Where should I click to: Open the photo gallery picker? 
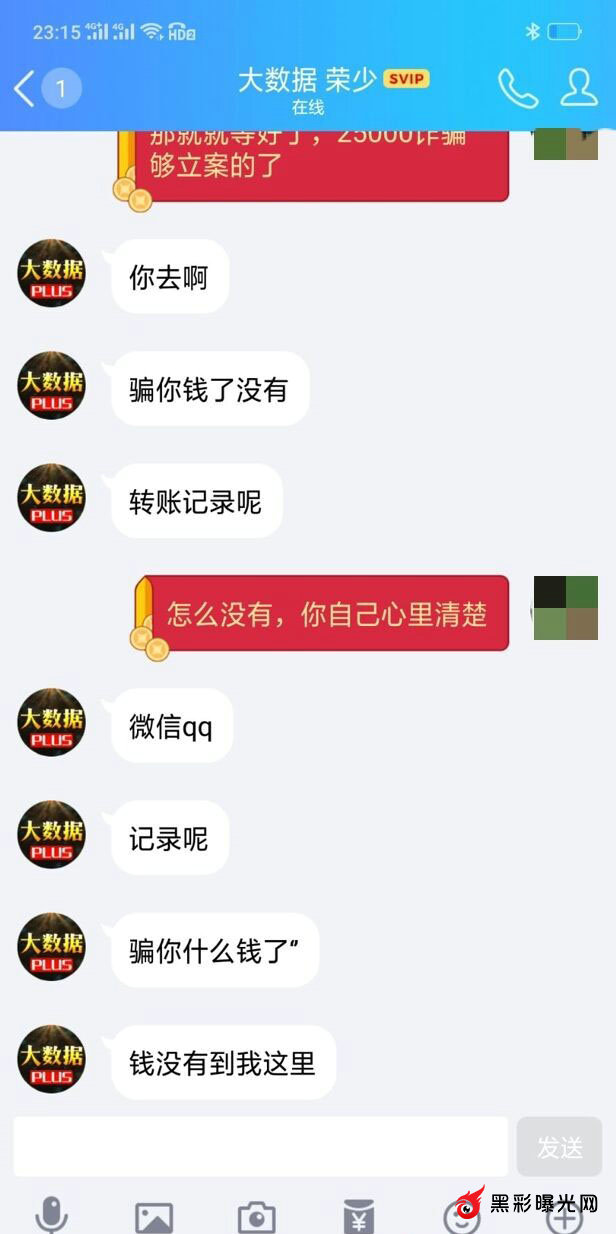pos(154,1216)
